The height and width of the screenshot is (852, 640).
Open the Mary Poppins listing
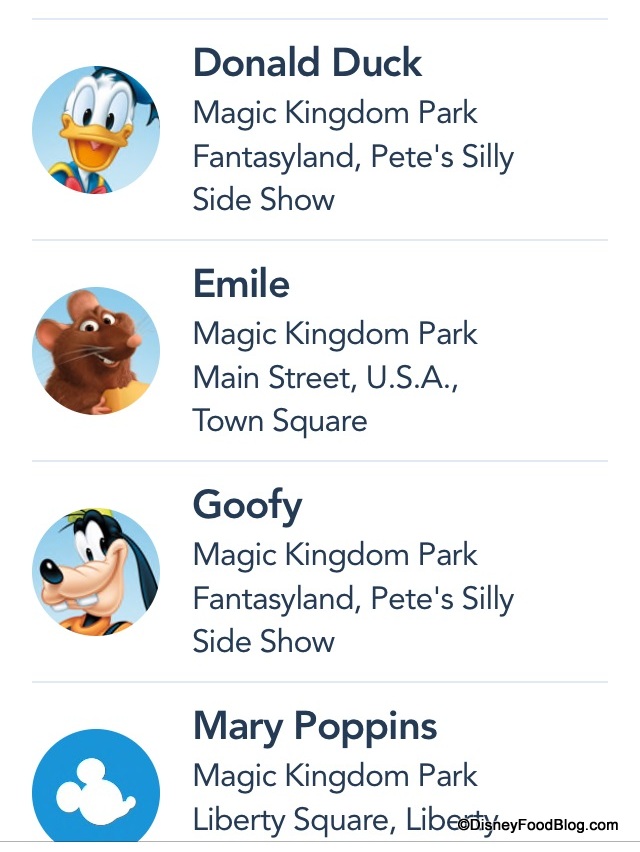pos(315,726)
